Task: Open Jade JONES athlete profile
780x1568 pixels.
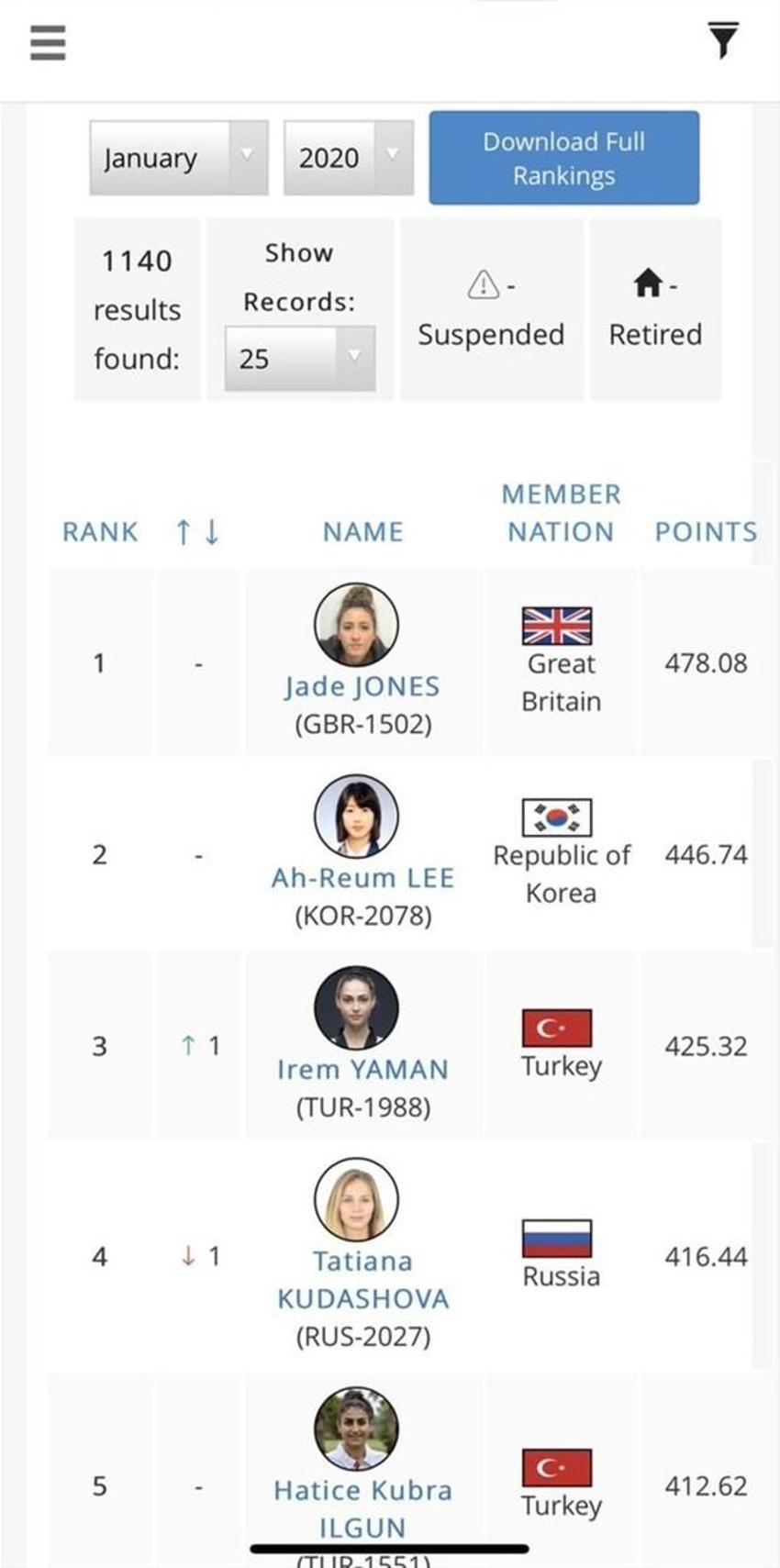Action: (362, 686)
